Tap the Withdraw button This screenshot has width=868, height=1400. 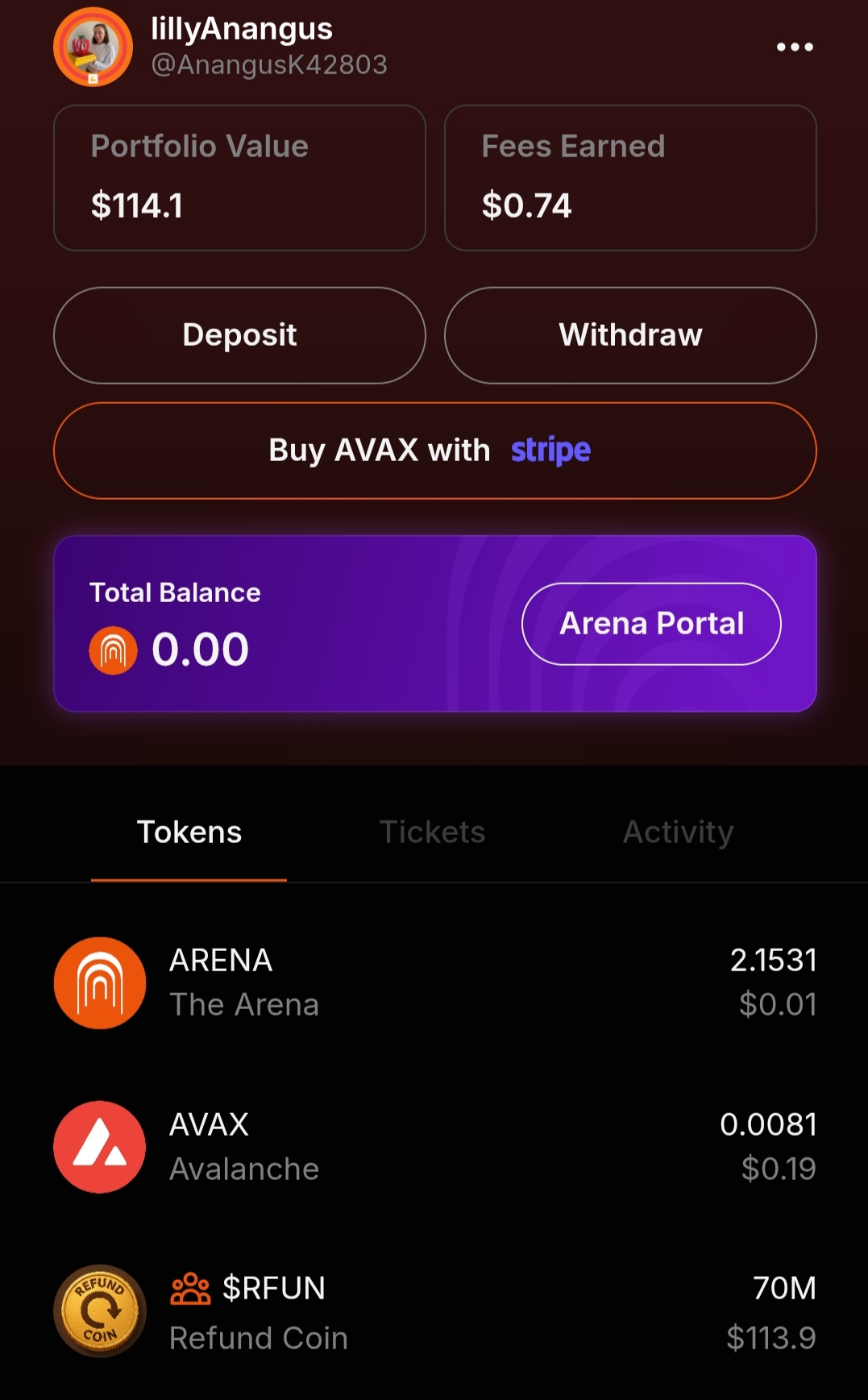[630, 335]
